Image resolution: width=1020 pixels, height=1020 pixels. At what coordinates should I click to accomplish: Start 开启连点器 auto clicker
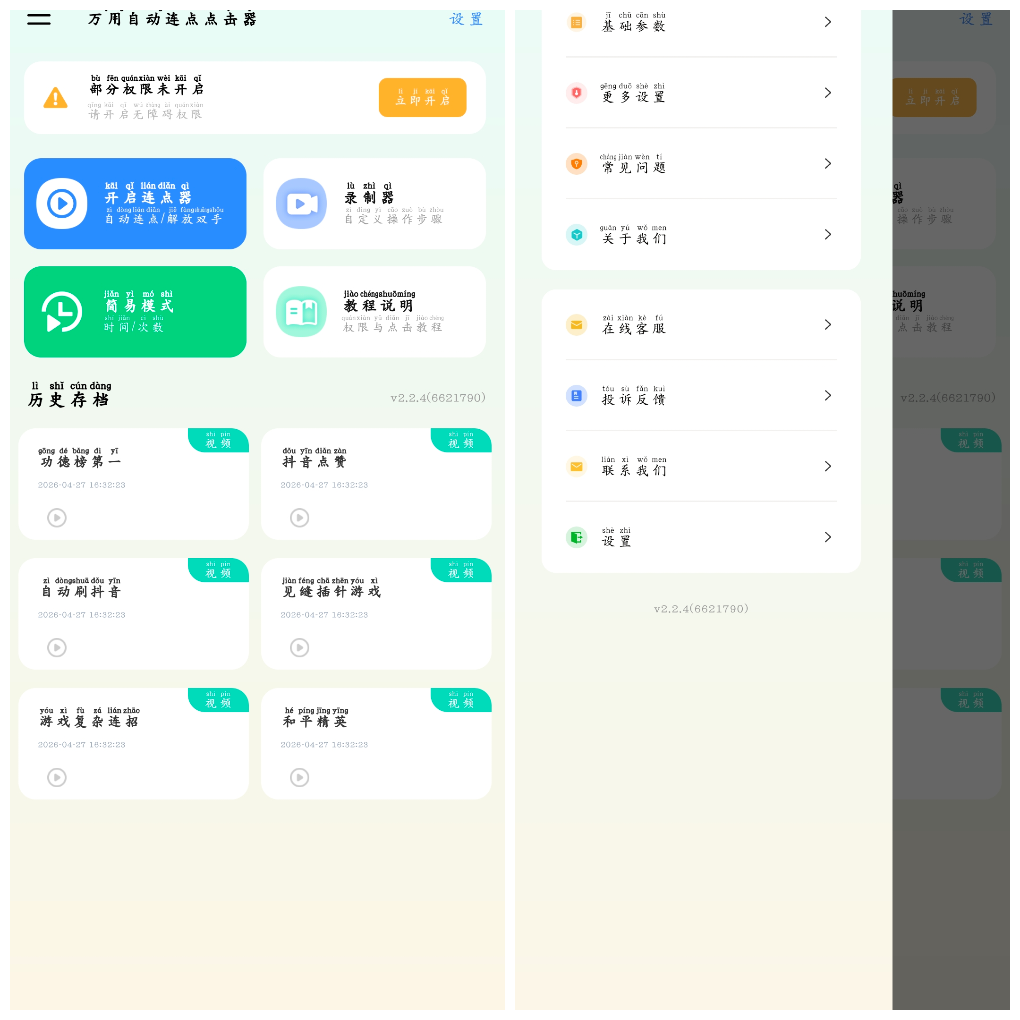135,204
